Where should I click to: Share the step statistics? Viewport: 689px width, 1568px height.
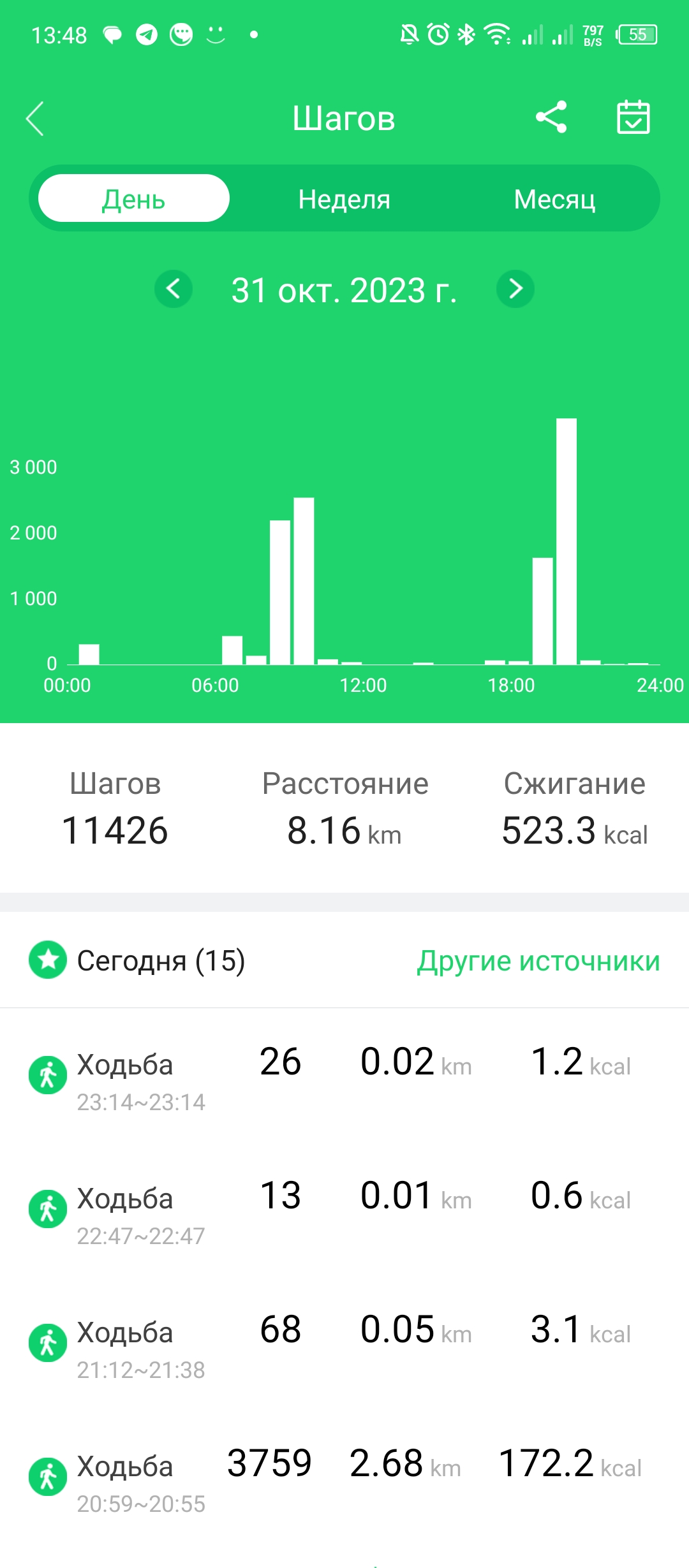[551, 117]
